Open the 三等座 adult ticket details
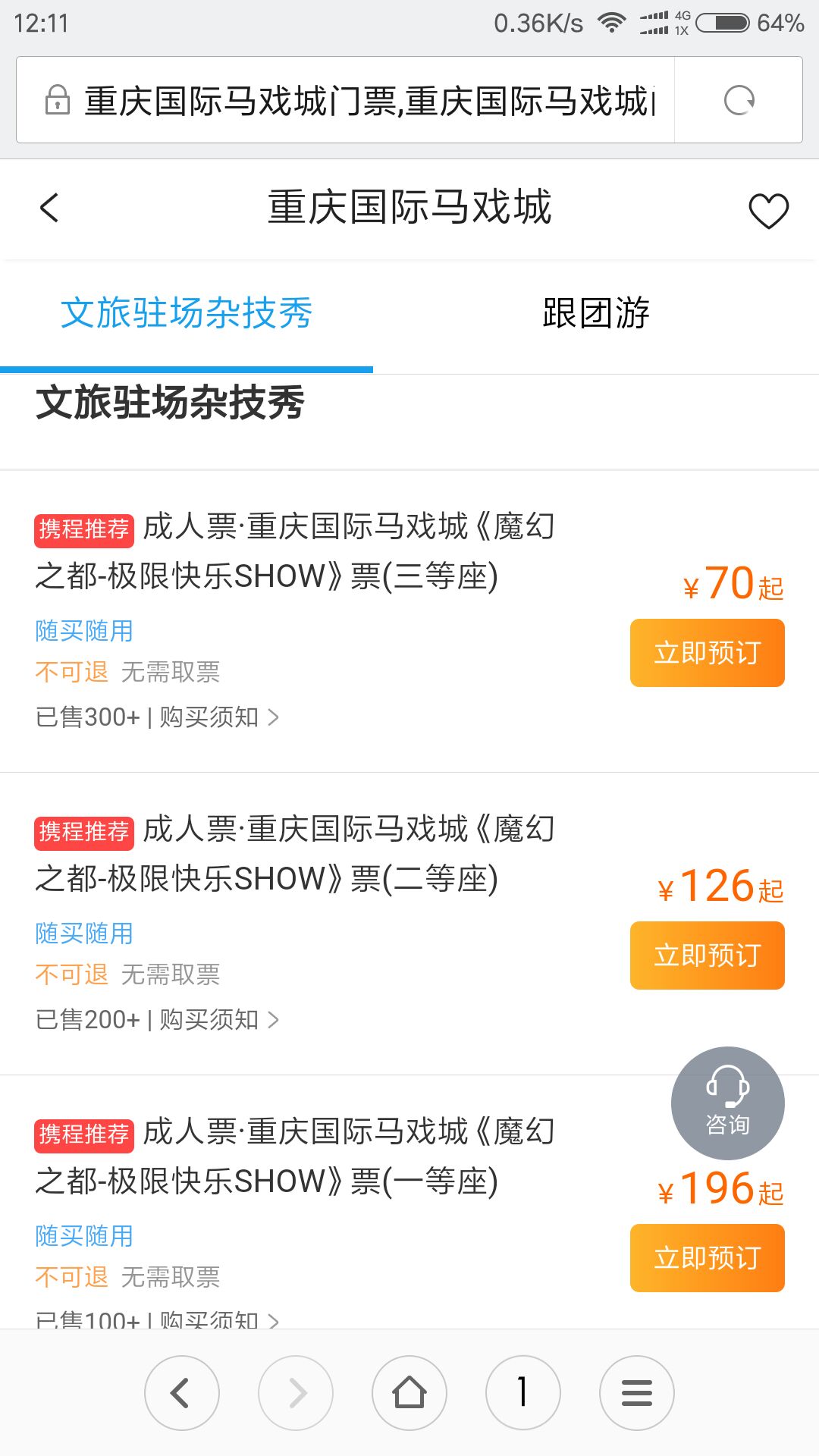Screen dimensions: 819x1456 click(x=296, y=551)
